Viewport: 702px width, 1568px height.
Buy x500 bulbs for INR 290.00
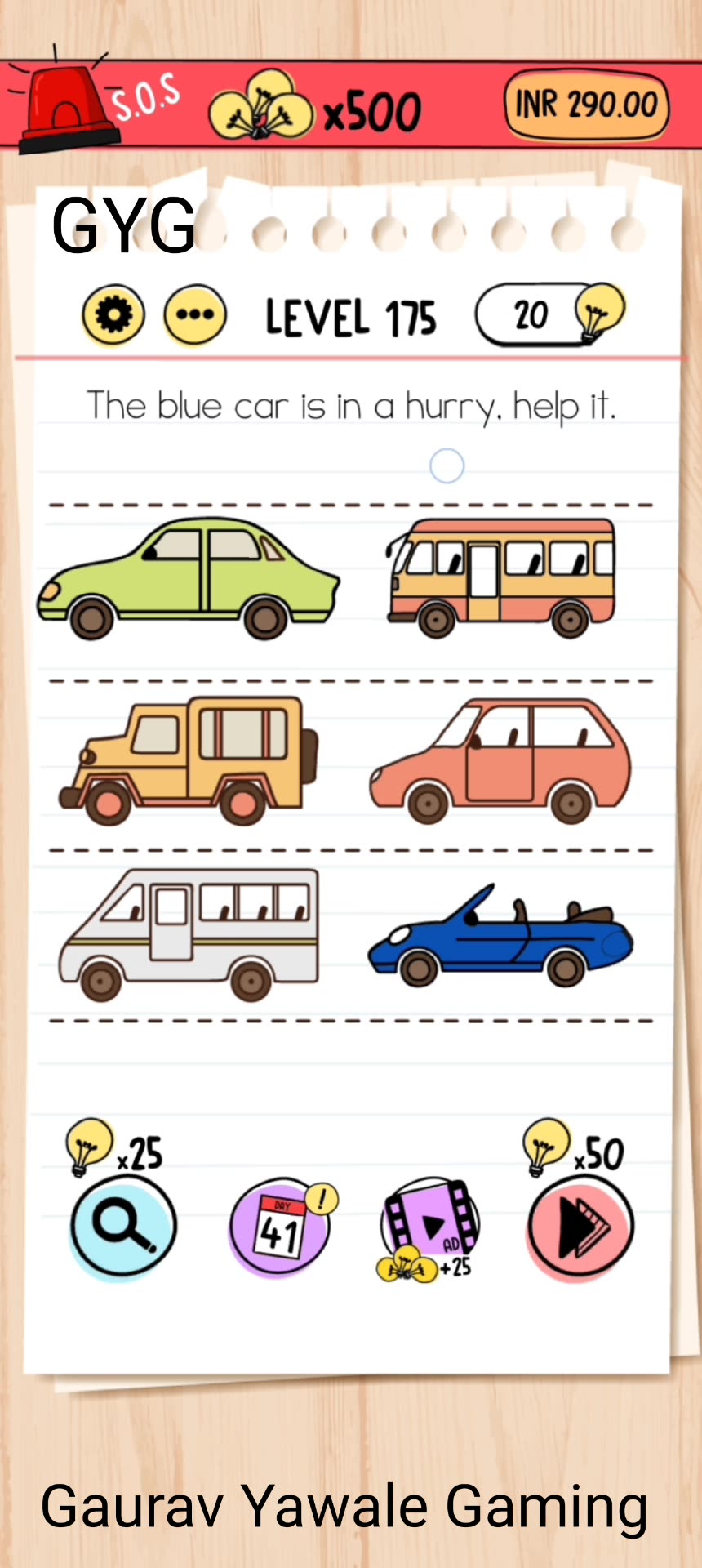586,106
